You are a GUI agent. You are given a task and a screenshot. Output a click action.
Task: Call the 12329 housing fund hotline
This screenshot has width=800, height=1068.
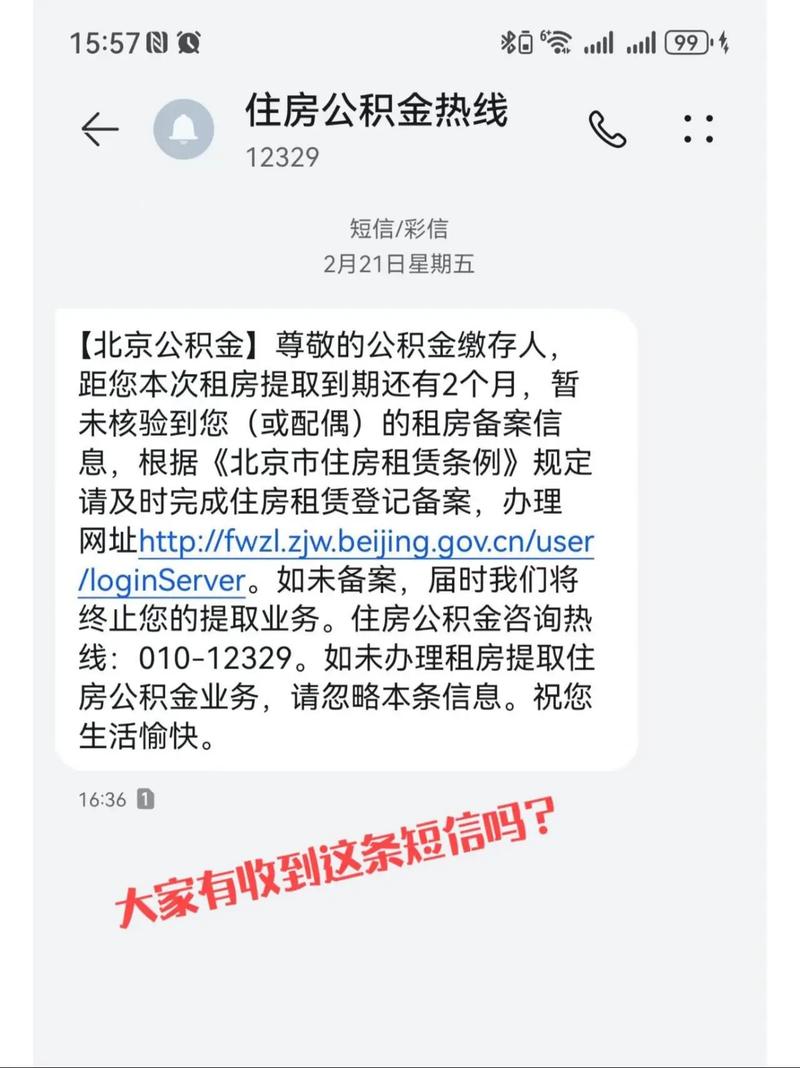tap(607, 129)
